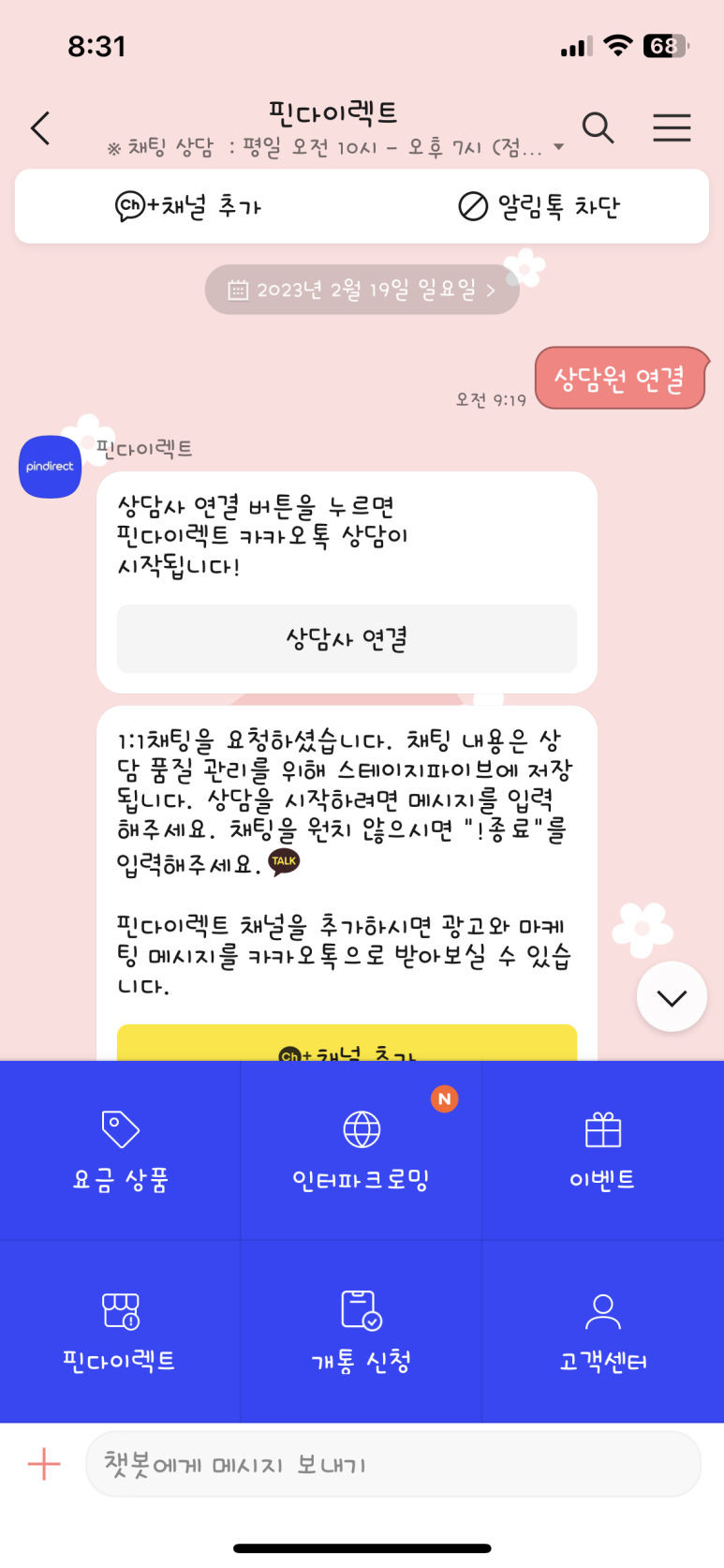Open 고객센터 from the menu
The height and width of the screenshot is (1568, 724).
coord(602,1332)
